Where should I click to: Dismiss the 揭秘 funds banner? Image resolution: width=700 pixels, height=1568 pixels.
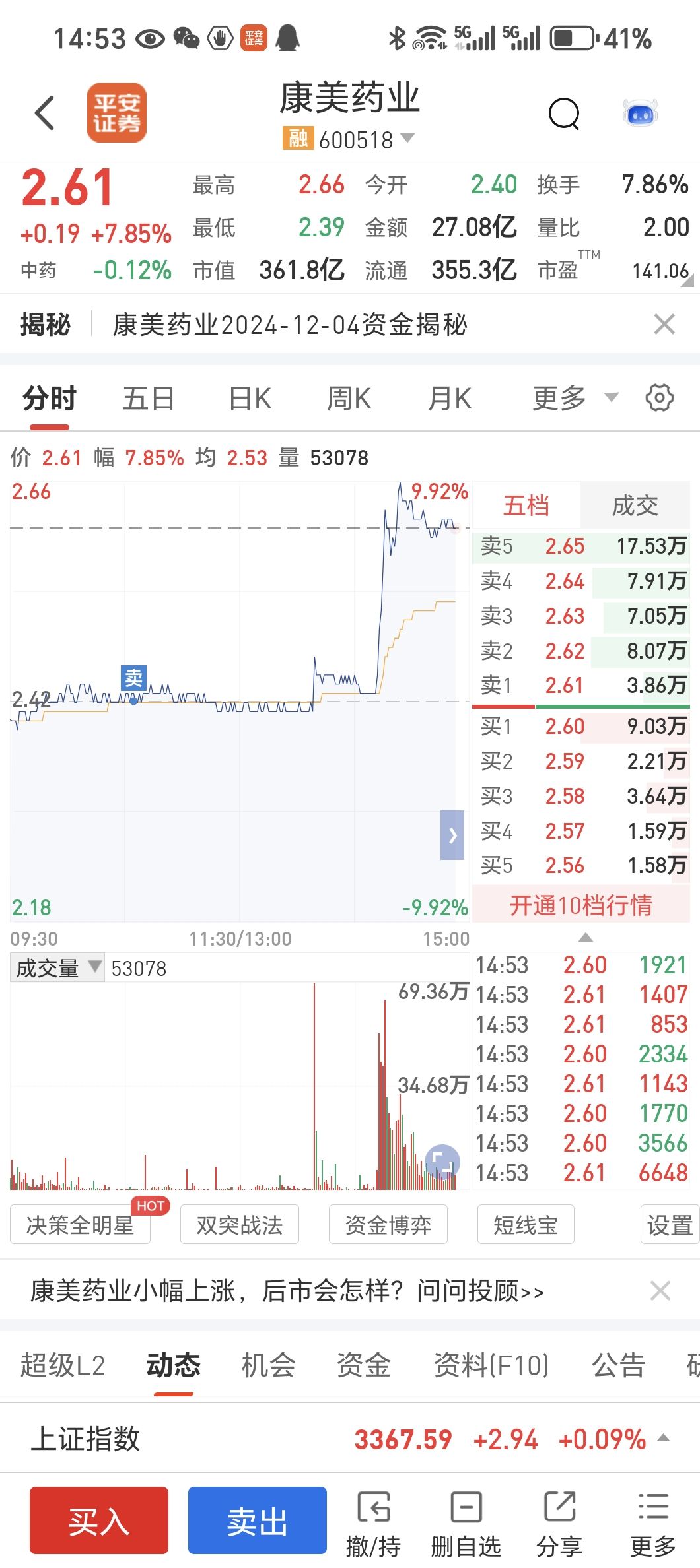click(664, 324)
